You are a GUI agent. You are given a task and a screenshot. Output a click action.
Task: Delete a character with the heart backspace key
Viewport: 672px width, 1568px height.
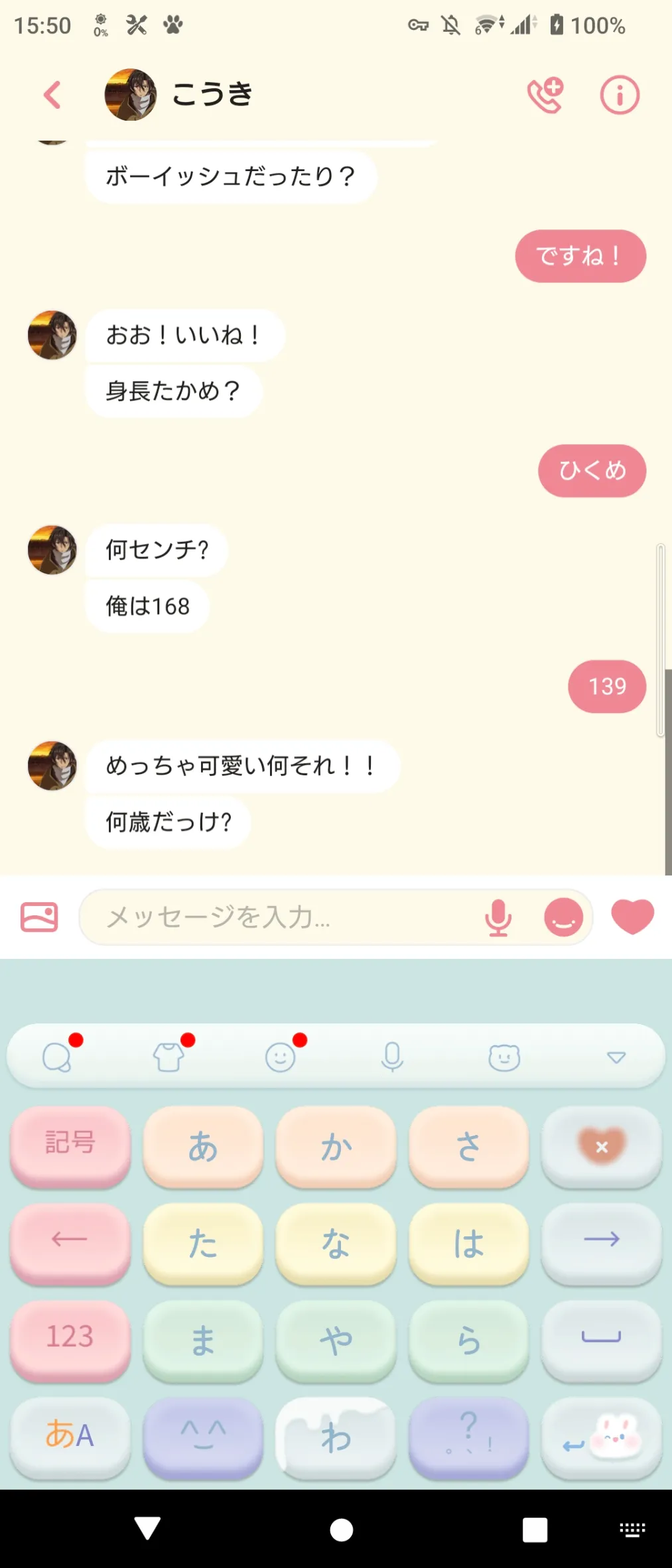602,1145
